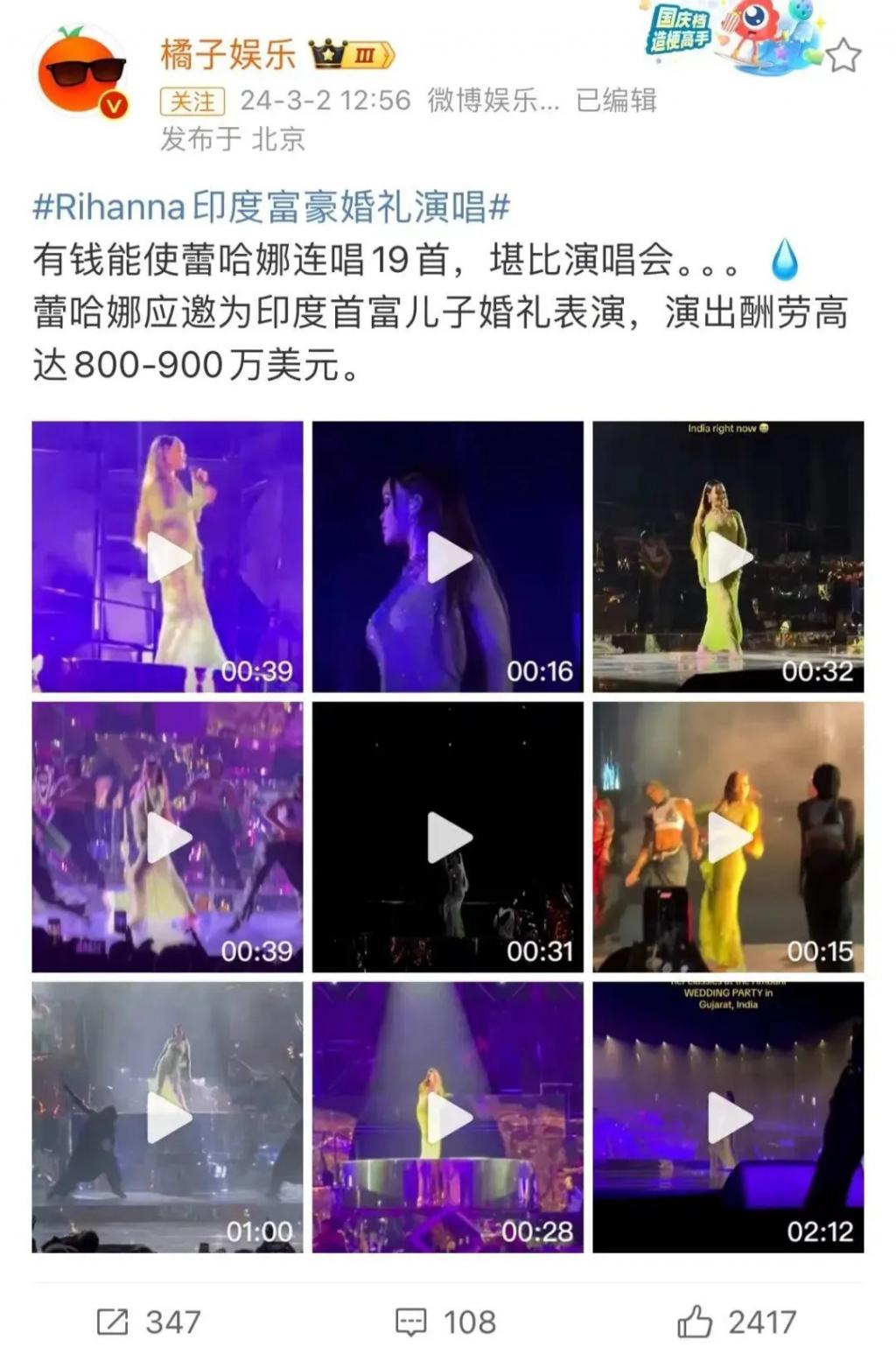Play the 02:12 video clip

pos(728,1117)
